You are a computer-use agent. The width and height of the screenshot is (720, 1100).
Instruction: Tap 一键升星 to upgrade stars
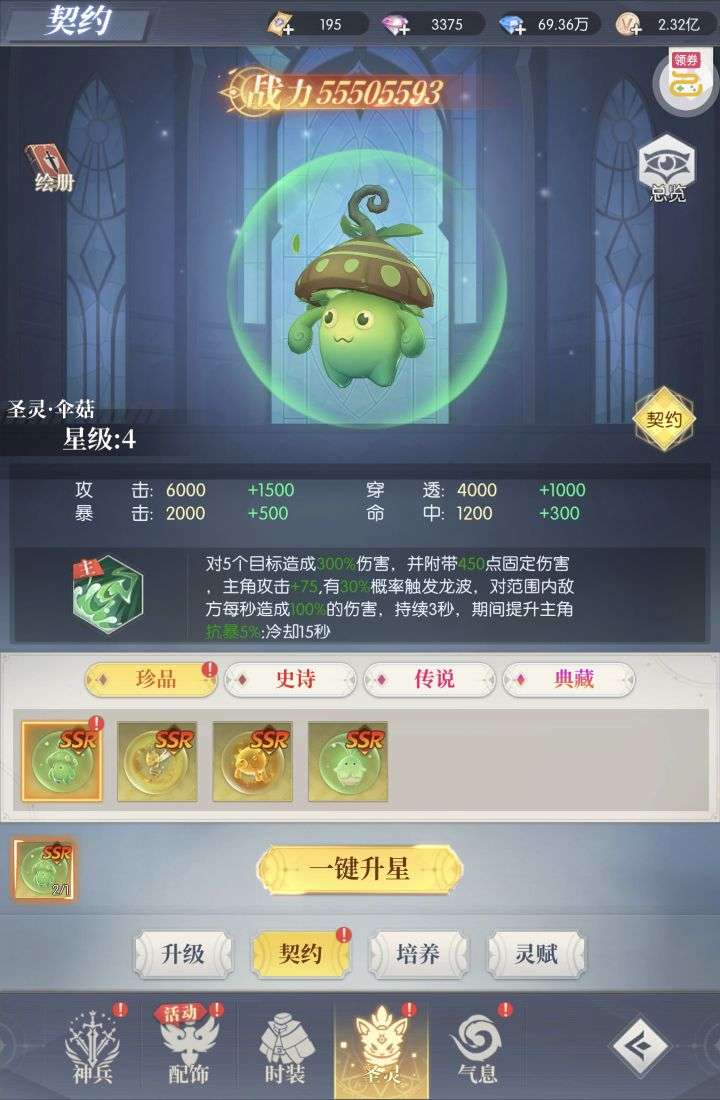359,869
